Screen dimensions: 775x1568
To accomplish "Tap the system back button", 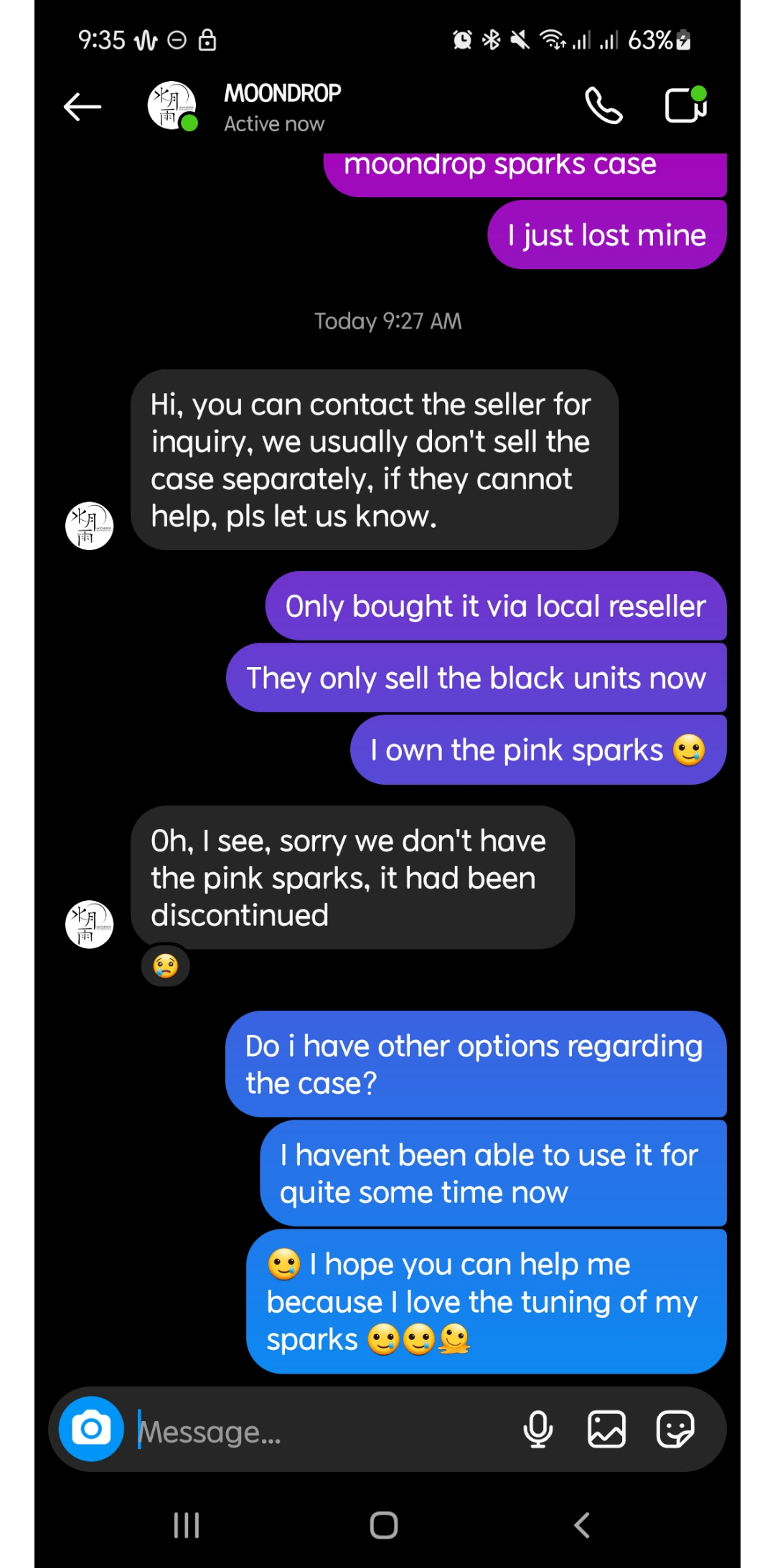I will pyautogui.click(x=582, y=1525).
